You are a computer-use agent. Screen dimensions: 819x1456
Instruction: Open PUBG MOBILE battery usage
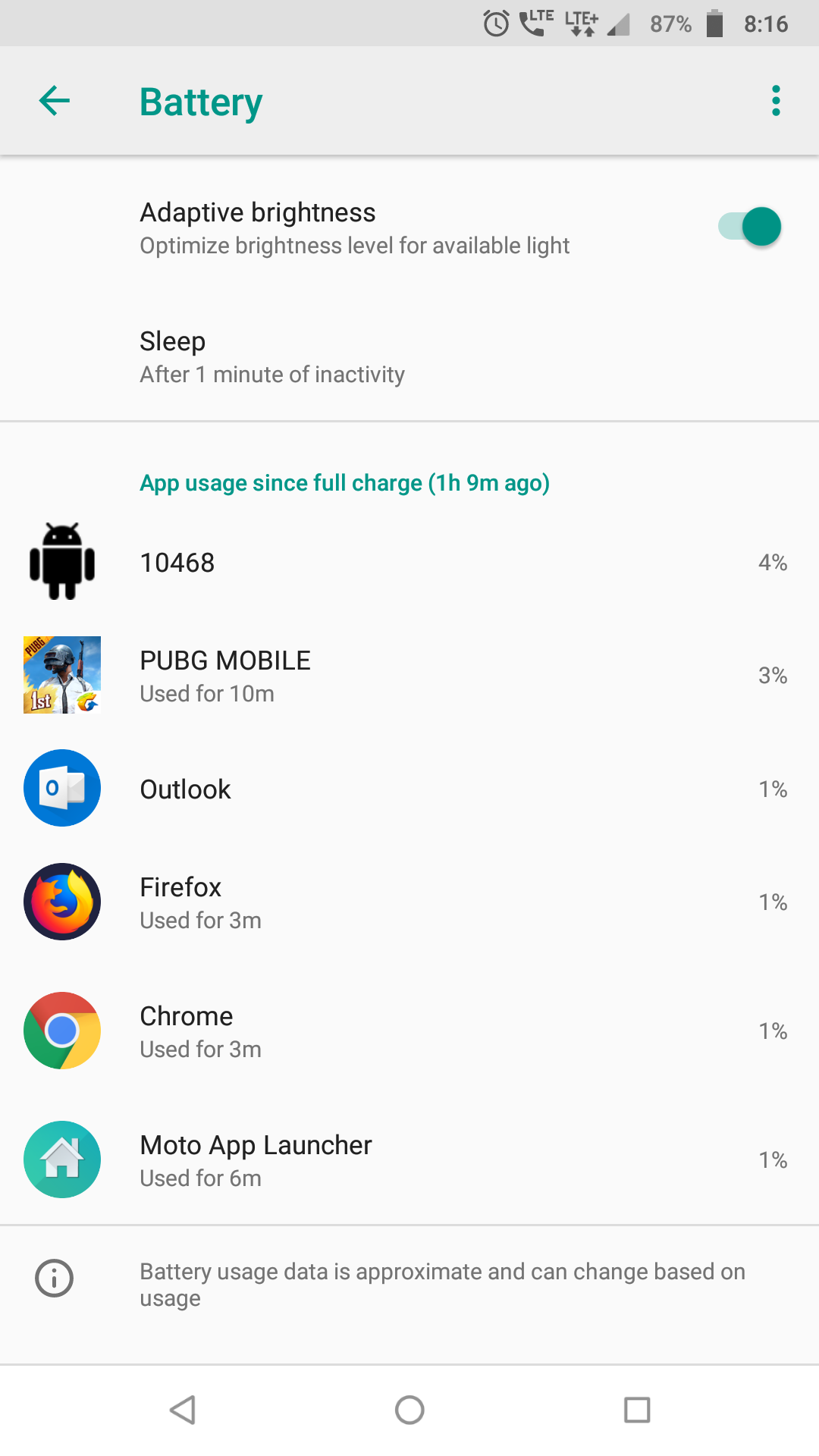409,675
